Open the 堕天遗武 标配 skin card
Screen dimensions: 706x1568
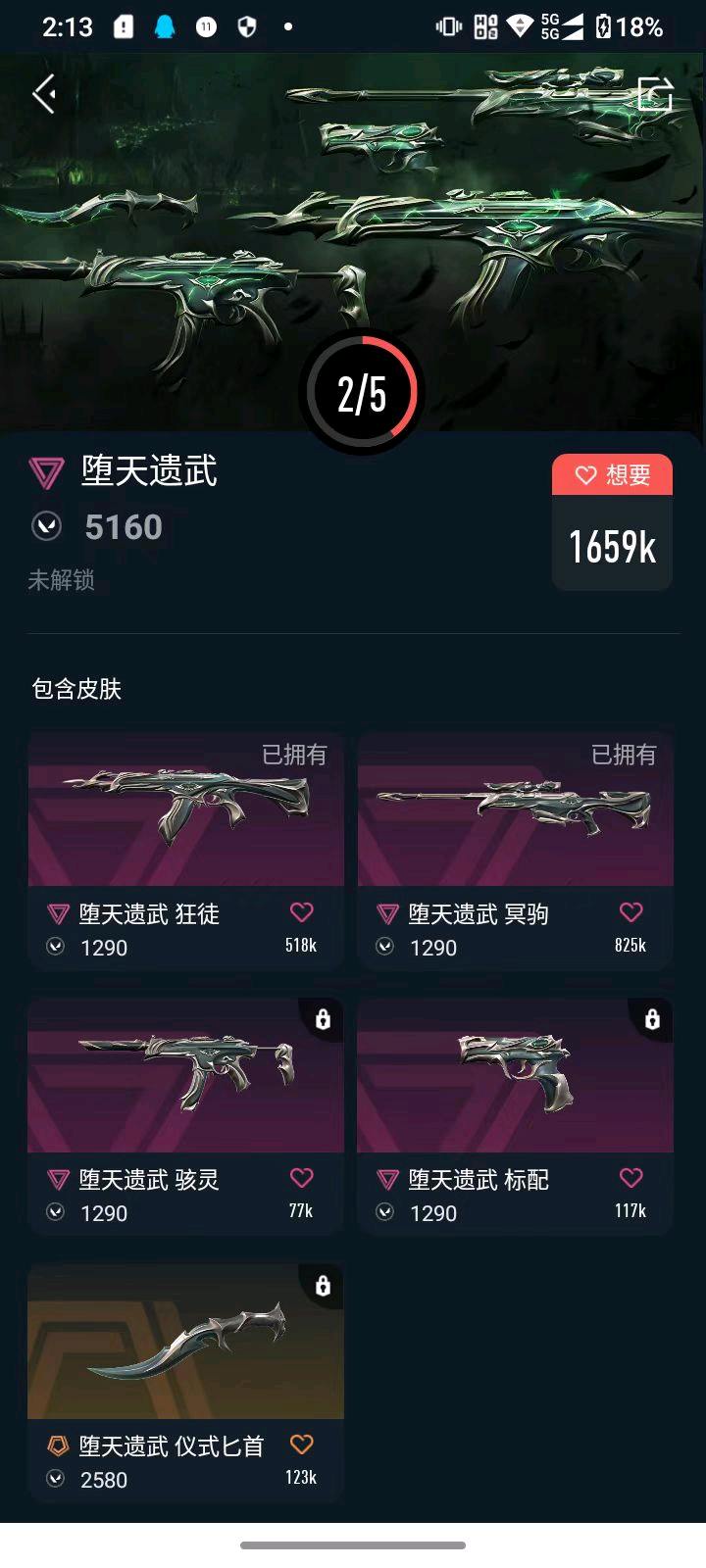(515, 1116)
